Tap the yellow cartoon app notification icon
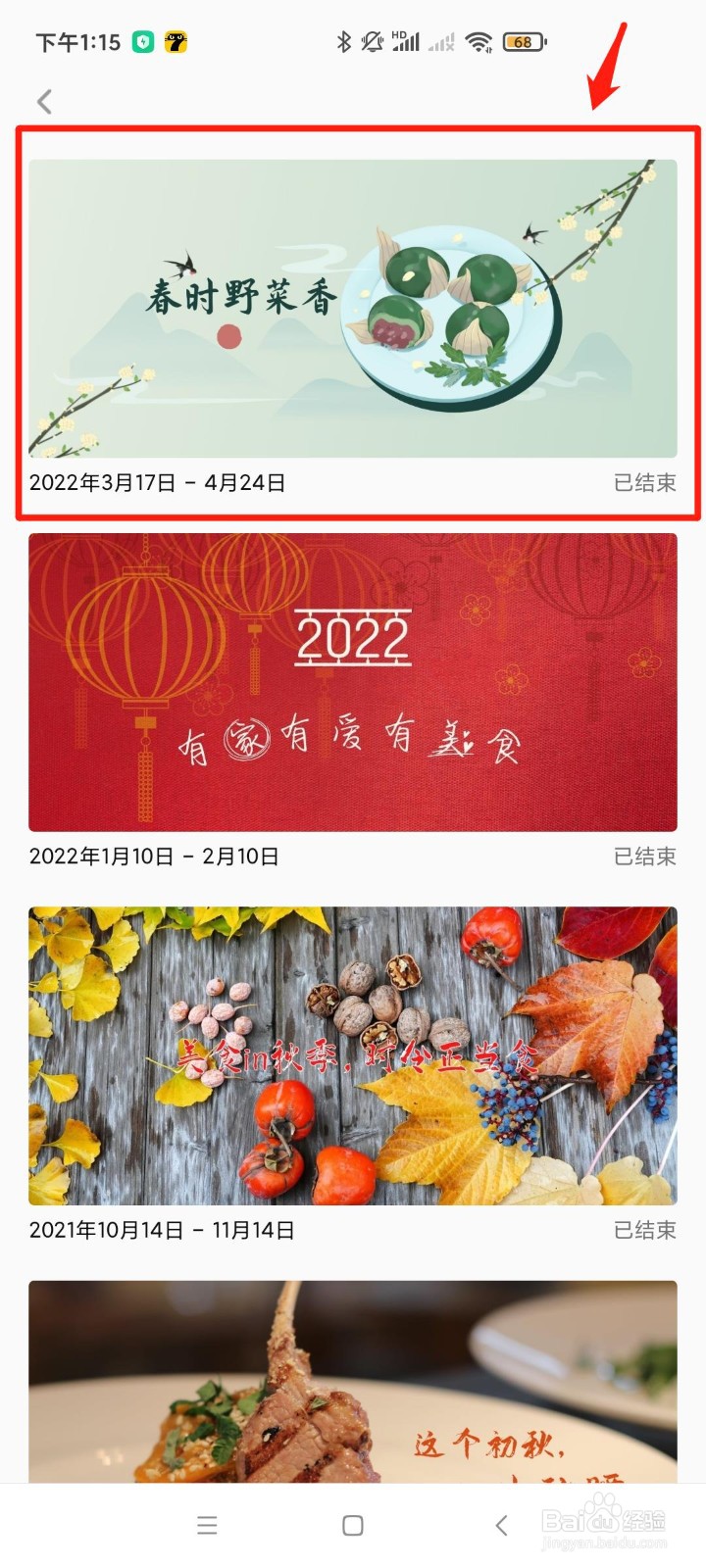Screen dimensions: 706x1568 176,42
